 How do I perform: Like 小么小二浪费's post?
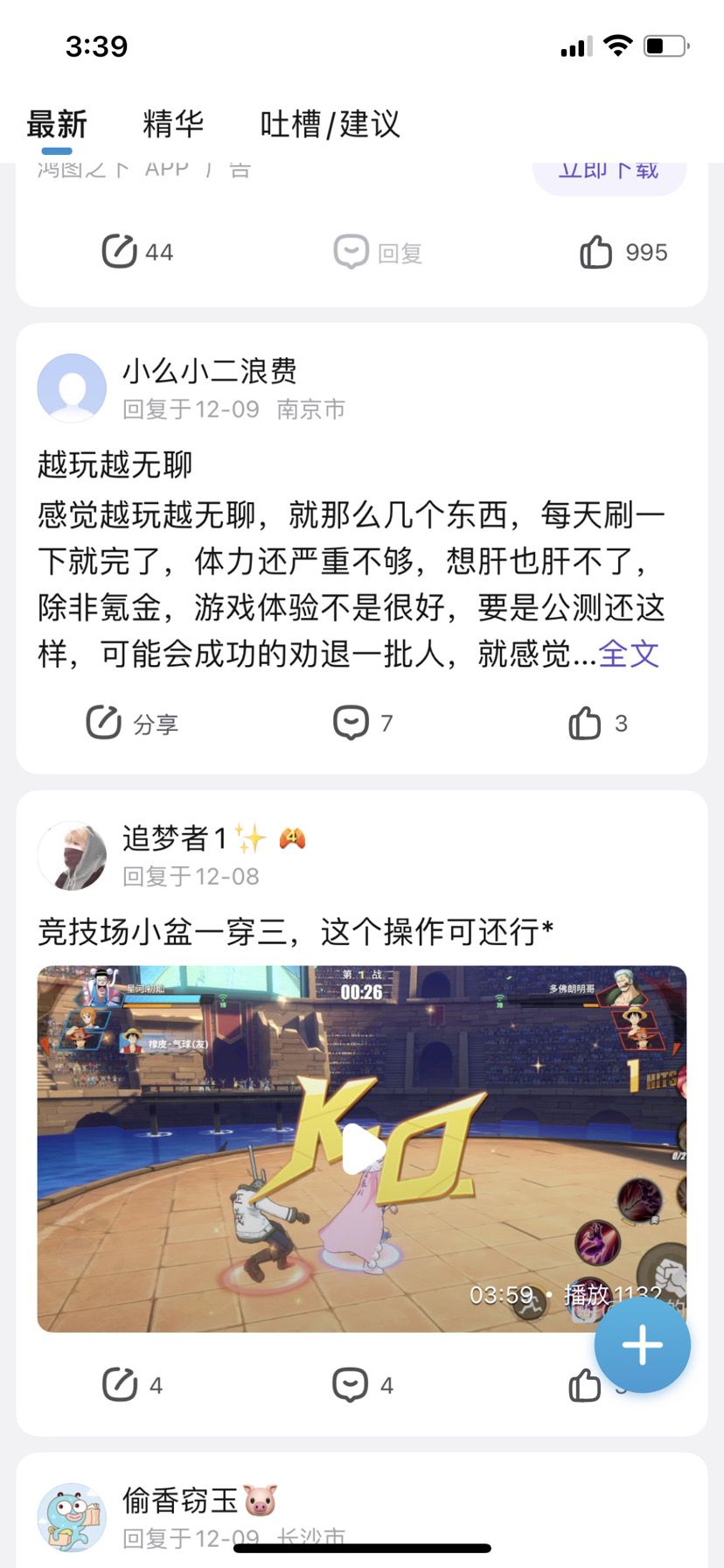[x=597, y=724]
